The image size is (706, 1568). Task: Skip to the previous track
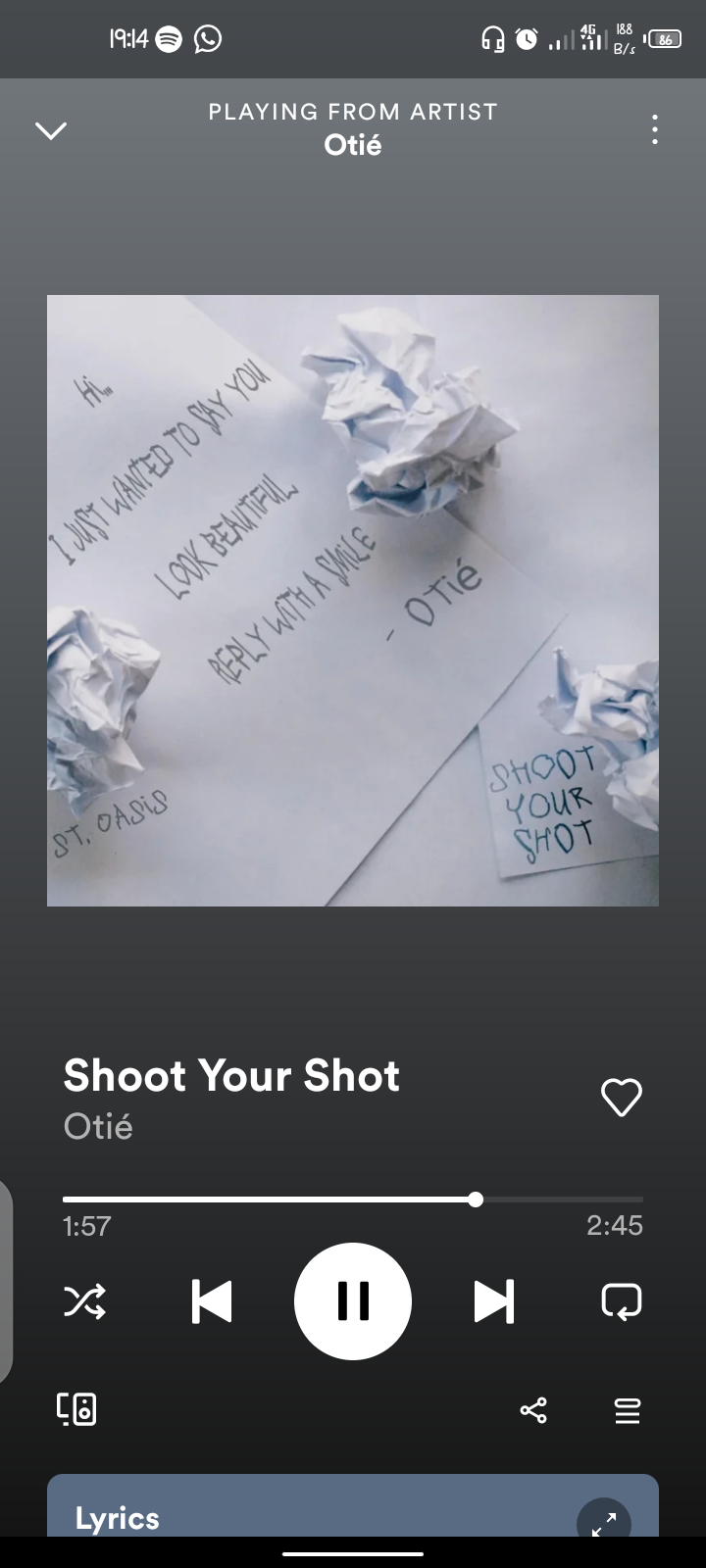pyautogui.click(x=212, y=1301)
